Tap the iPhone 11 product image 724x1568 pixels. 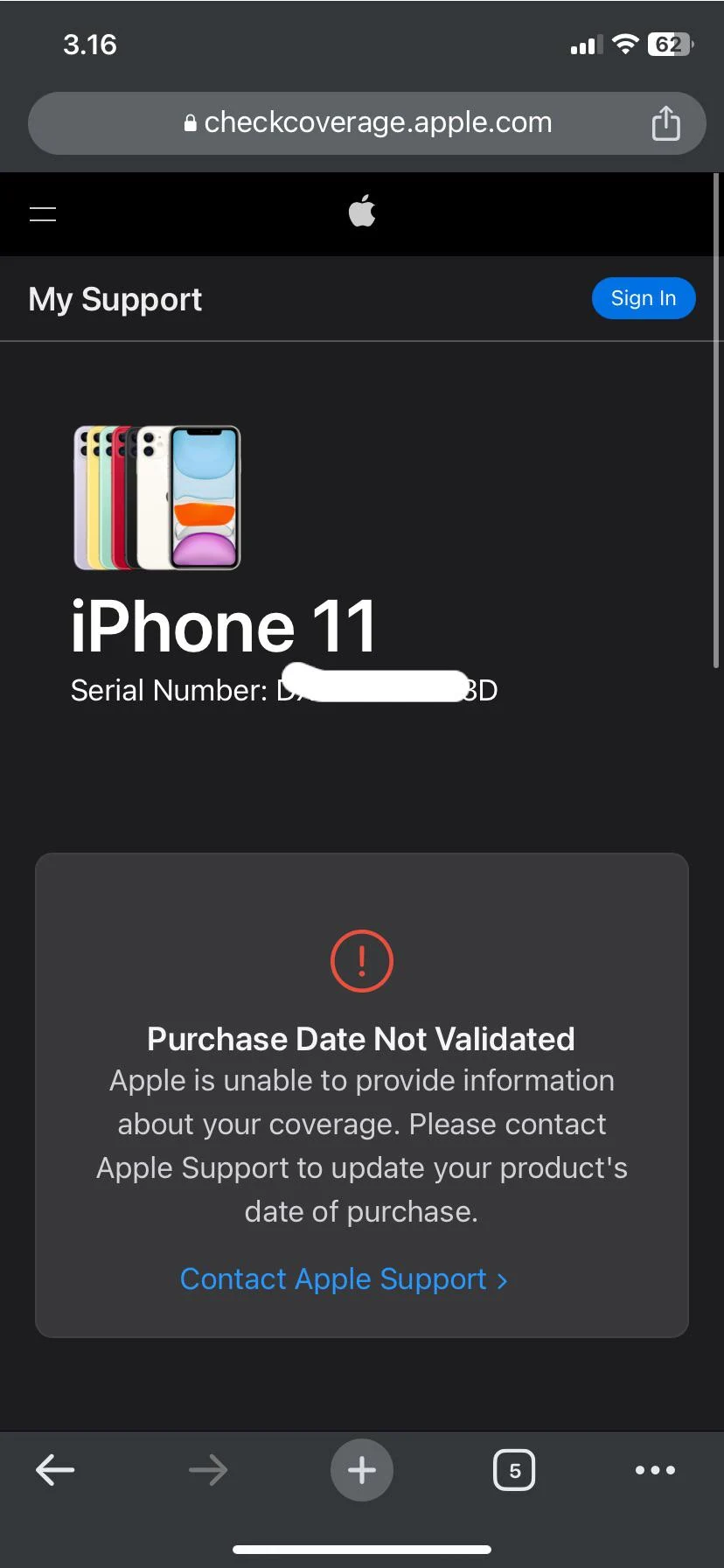tap(157, 497)
